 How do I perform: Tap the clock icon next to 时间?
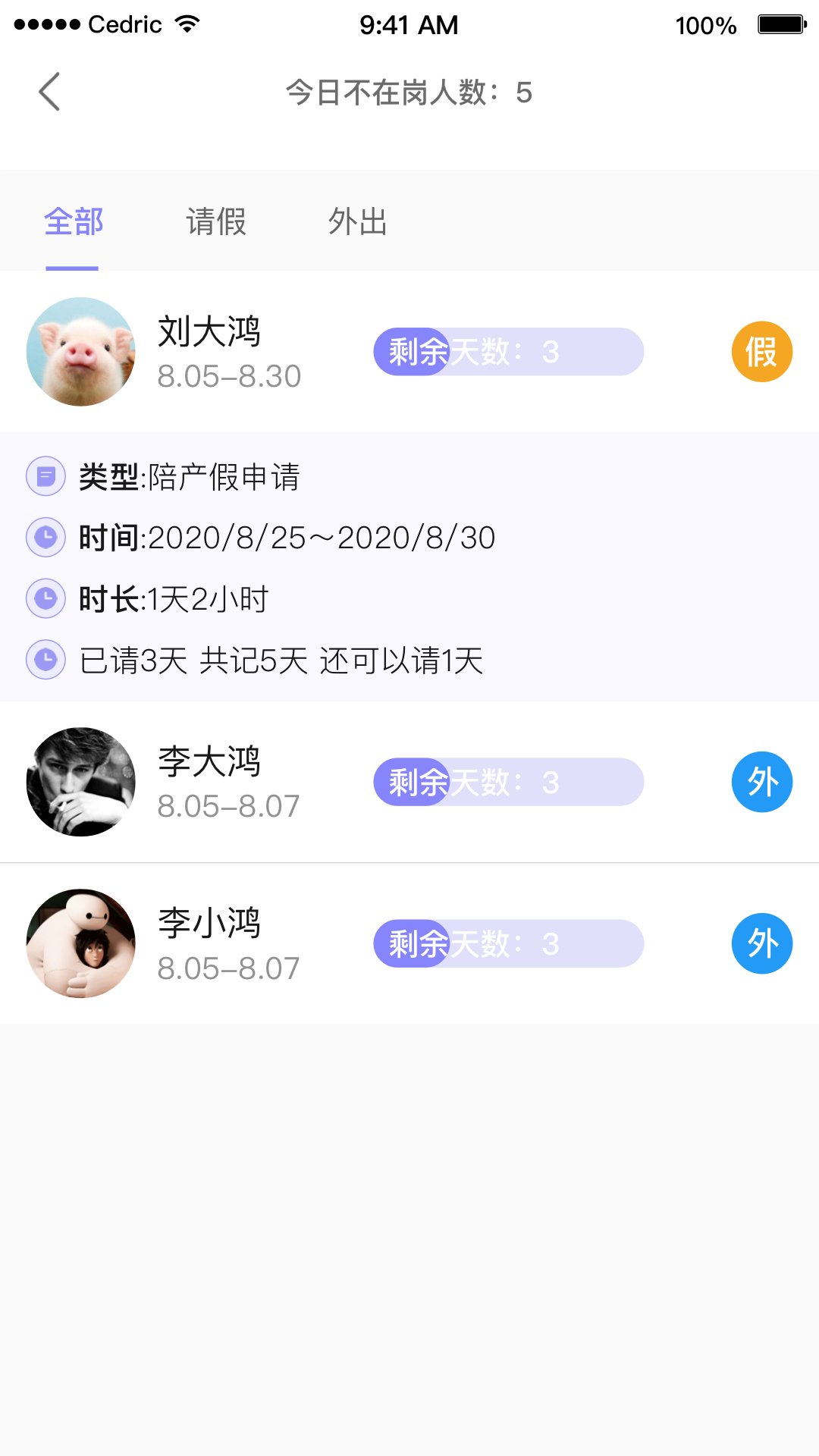[x=45, y=537]
